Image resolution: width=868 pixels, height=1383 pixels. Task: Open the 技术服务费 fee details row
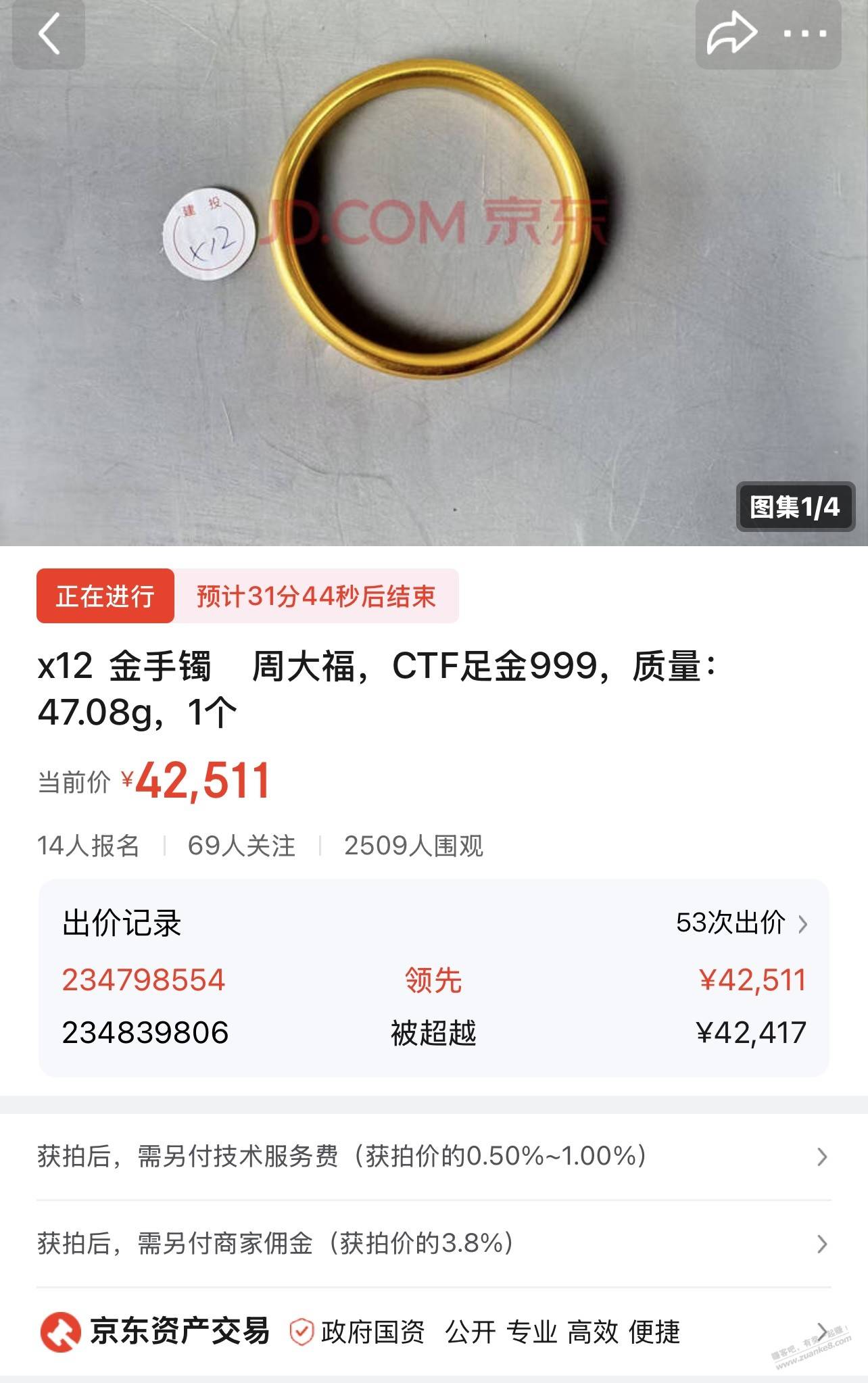(433, 1157)
